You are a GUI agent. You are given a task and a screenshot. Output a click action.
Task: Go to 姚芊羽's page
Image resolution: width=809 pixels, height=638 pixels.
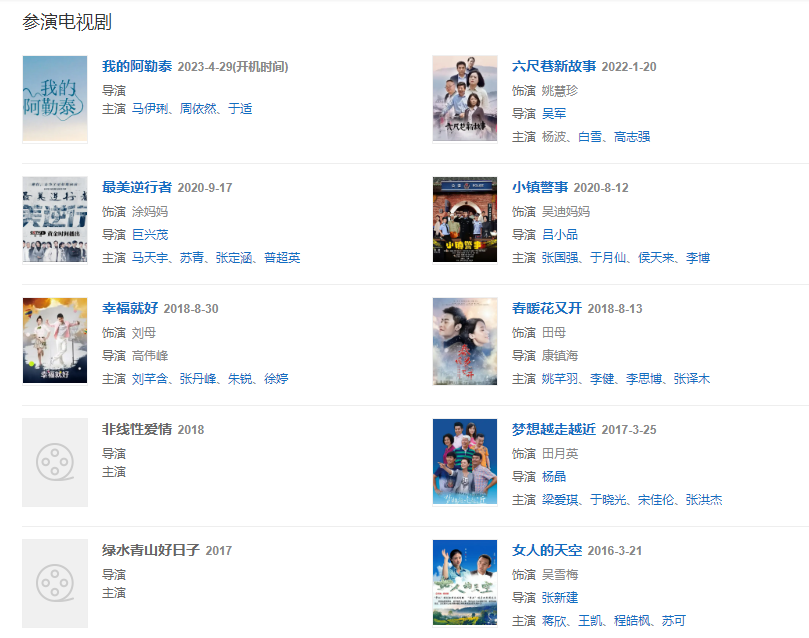560,378
